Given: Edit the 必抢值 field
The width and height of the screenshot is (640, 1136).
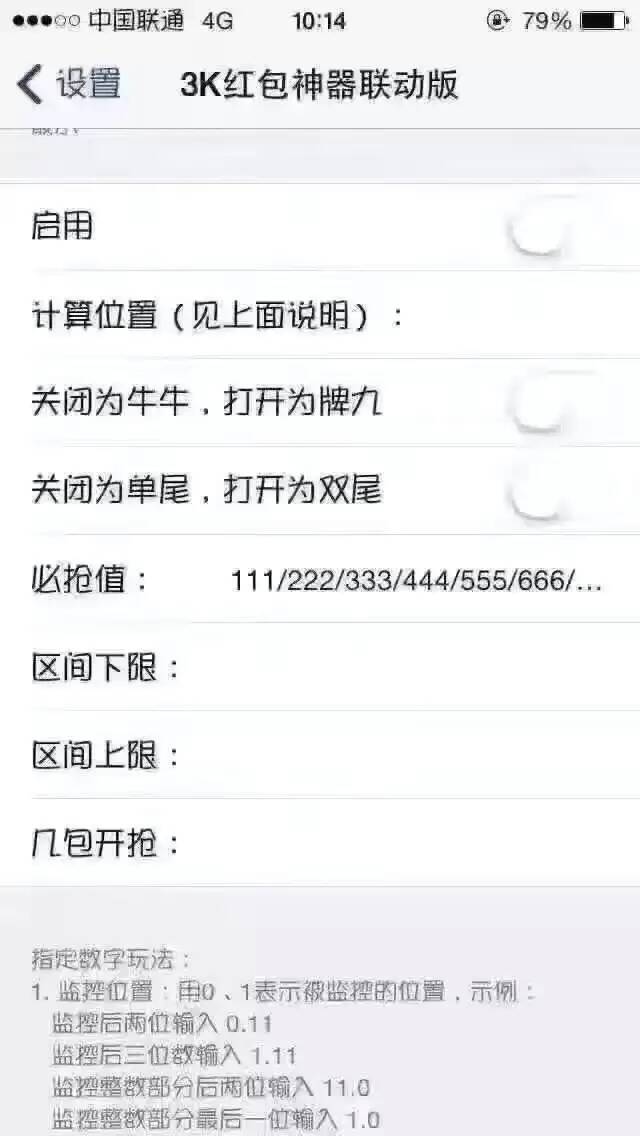Looking at the screenshot, I should click(x=417, y=580).
